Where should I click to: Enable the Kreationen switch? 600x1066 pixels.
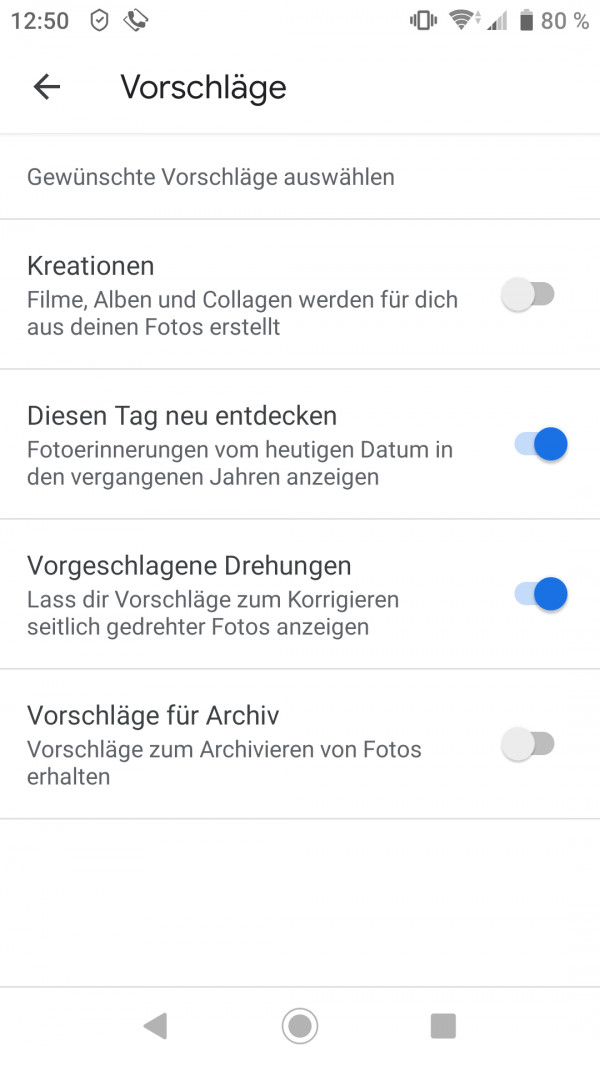pos(528,295)
